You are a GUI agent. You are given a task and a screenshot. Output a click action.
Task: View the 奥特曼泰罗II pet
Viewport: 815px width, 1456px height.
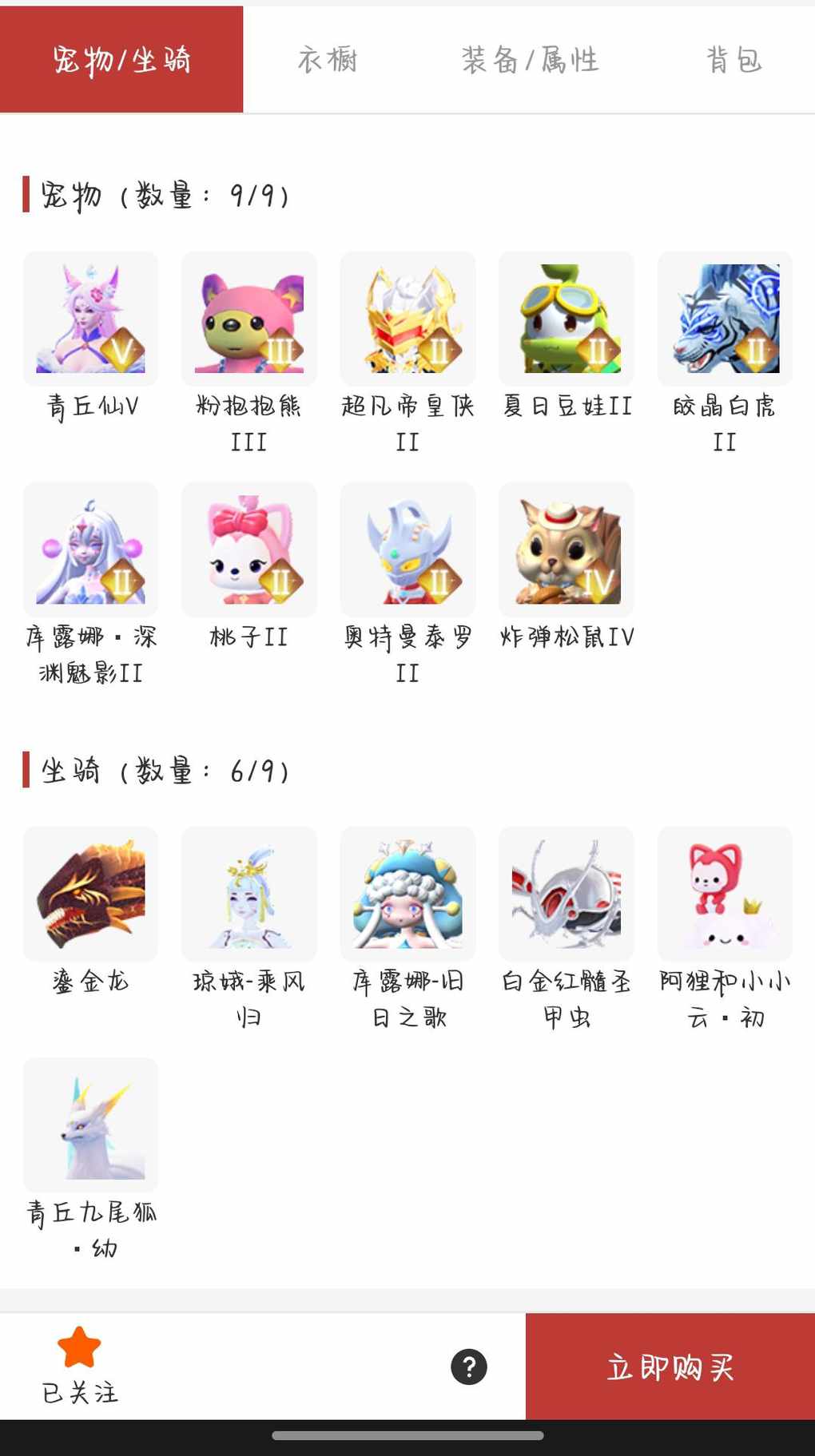pos(407,550)
